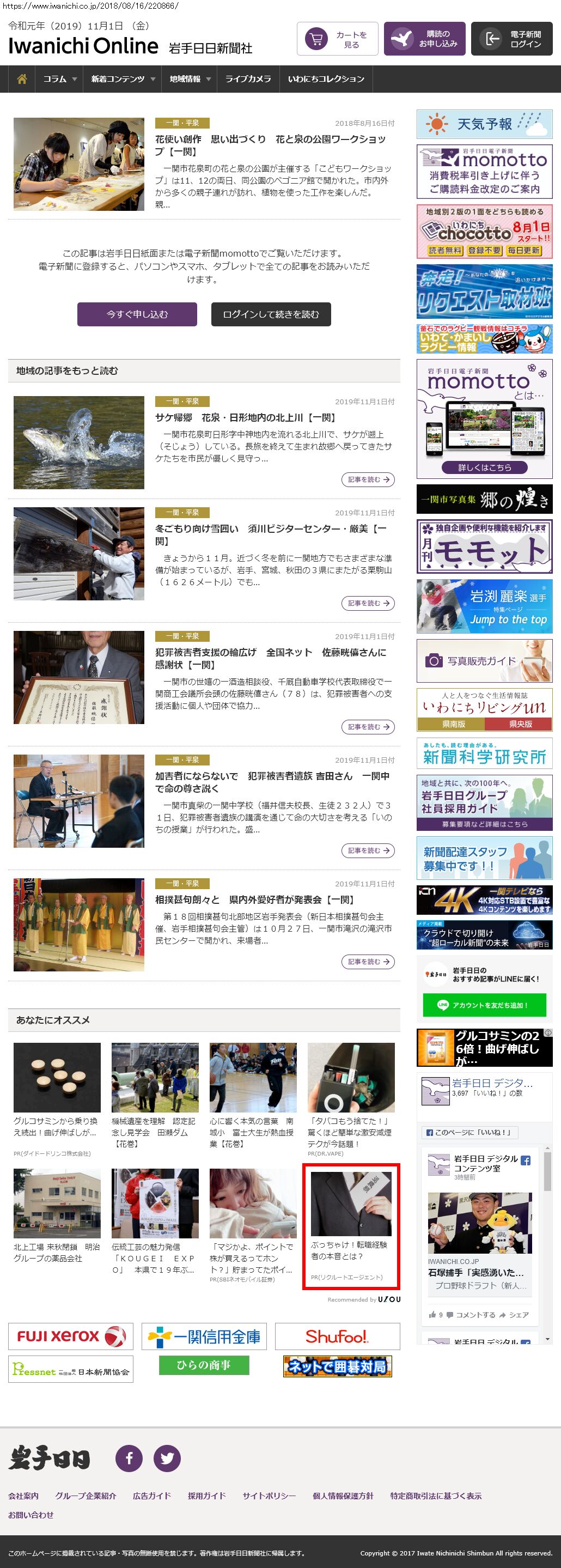Open お問い合わせ contact link
Image resolution: width=561 pixels, height=1568 pixels.
(31, 1515)
